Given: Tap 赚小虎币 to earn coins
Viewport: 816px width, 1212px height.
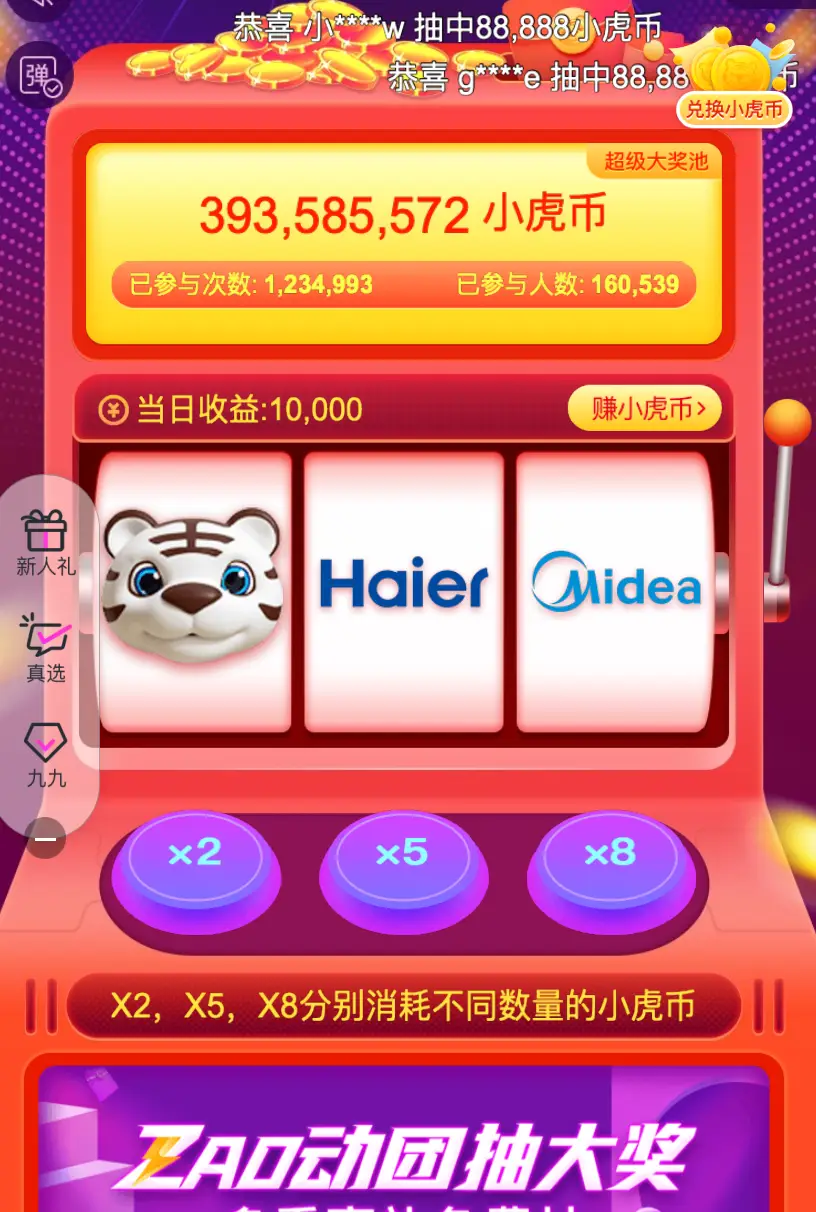Looking at the screenshot, I should point(643,408).
